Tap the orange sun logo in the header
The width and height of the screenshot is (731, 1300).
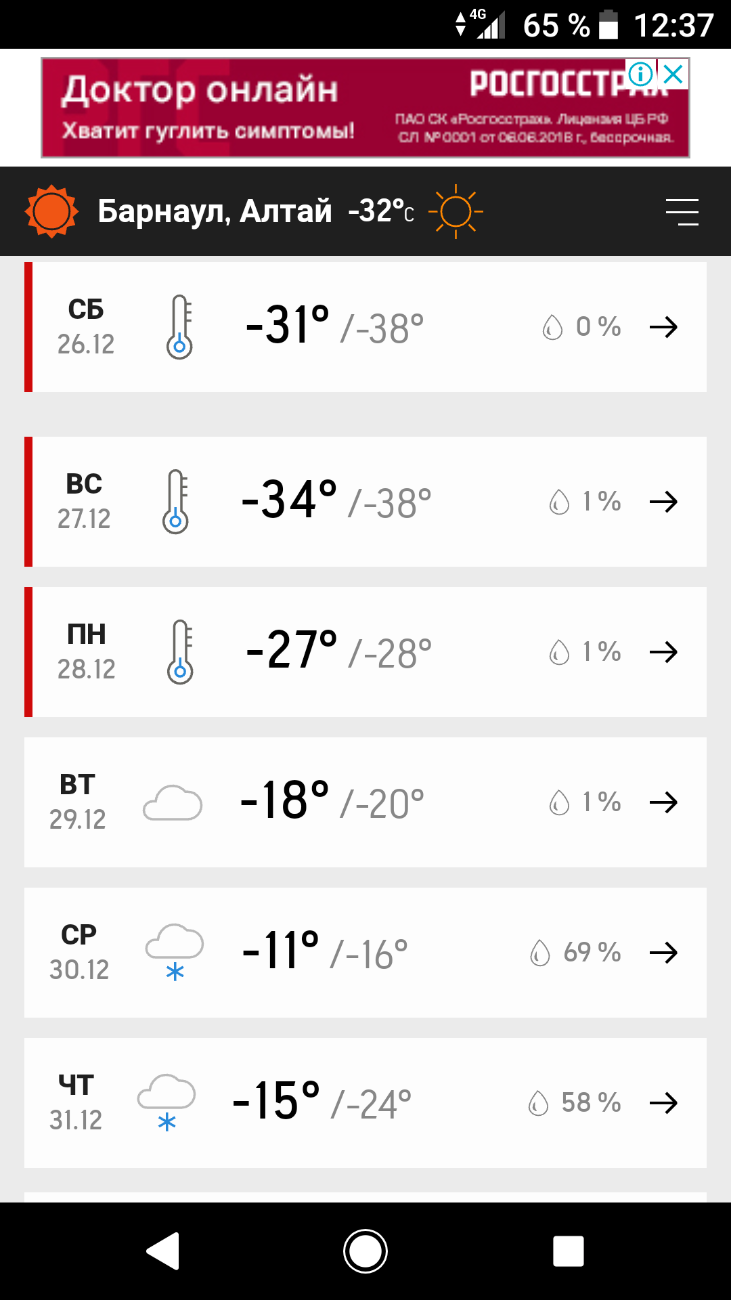point(51,211)
